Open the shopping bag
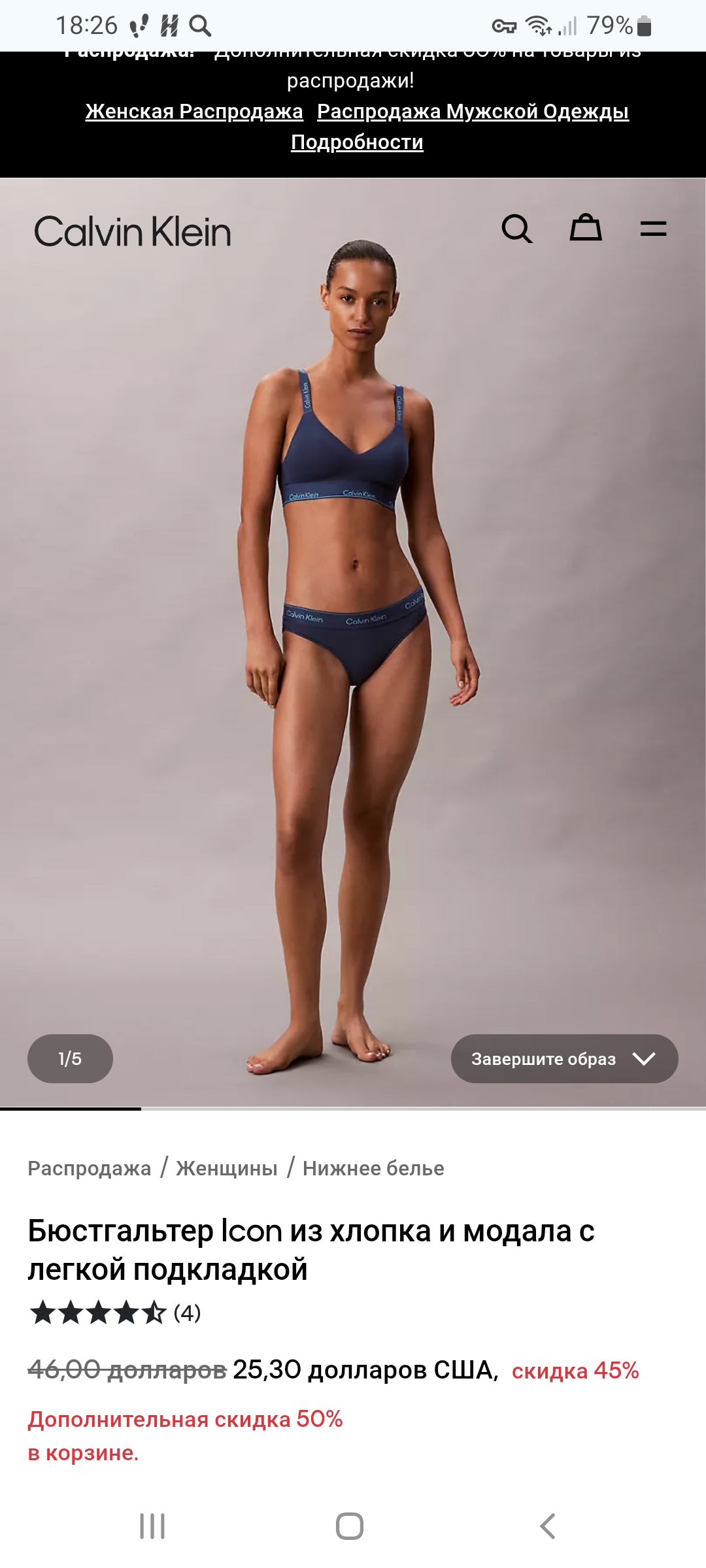Viewport: 706px width, 1568px height. coord(586,228)
